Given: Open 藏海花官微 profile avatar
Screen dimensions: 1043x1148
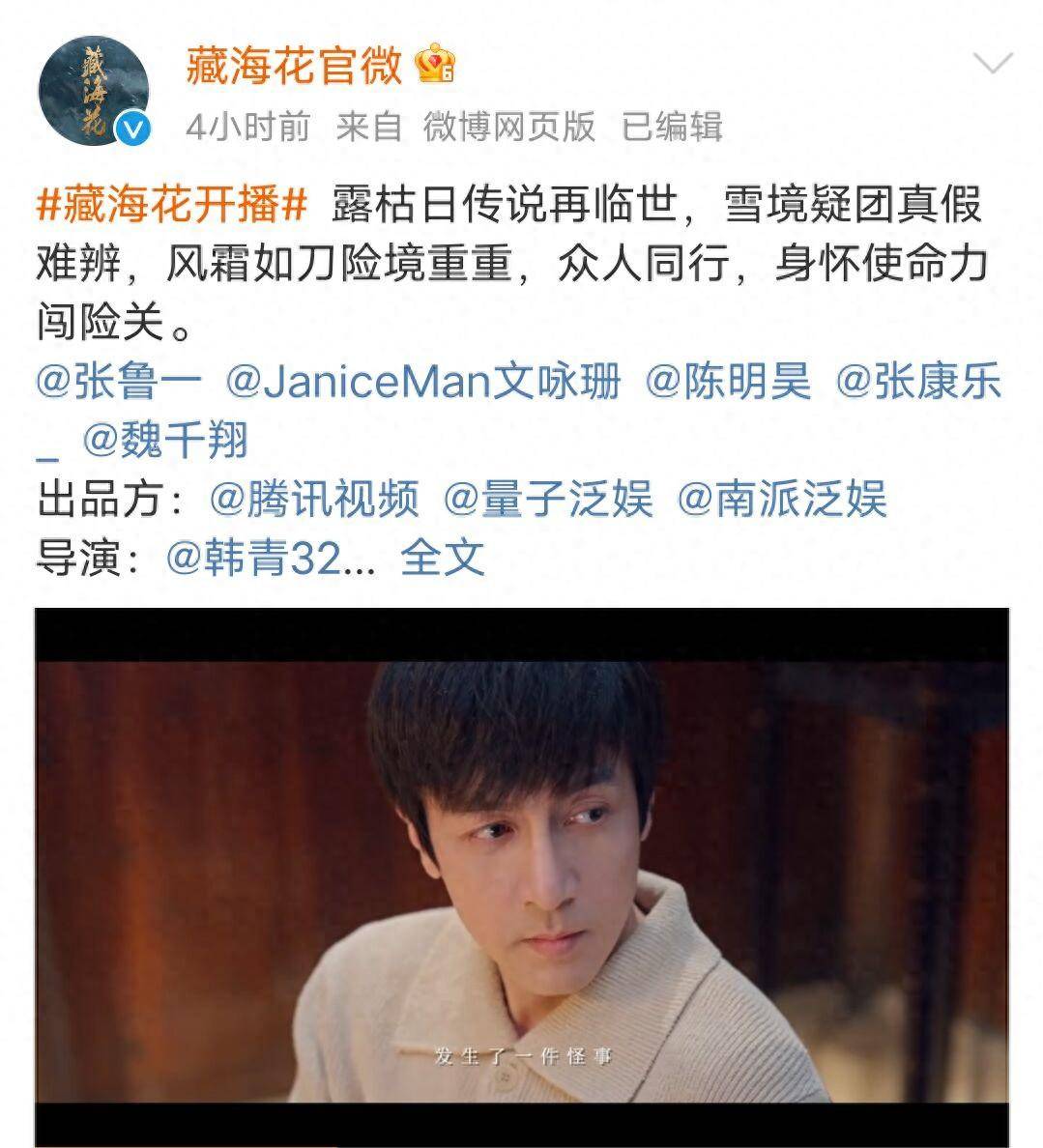Looking at the screenshot, I should click(93, 95).
